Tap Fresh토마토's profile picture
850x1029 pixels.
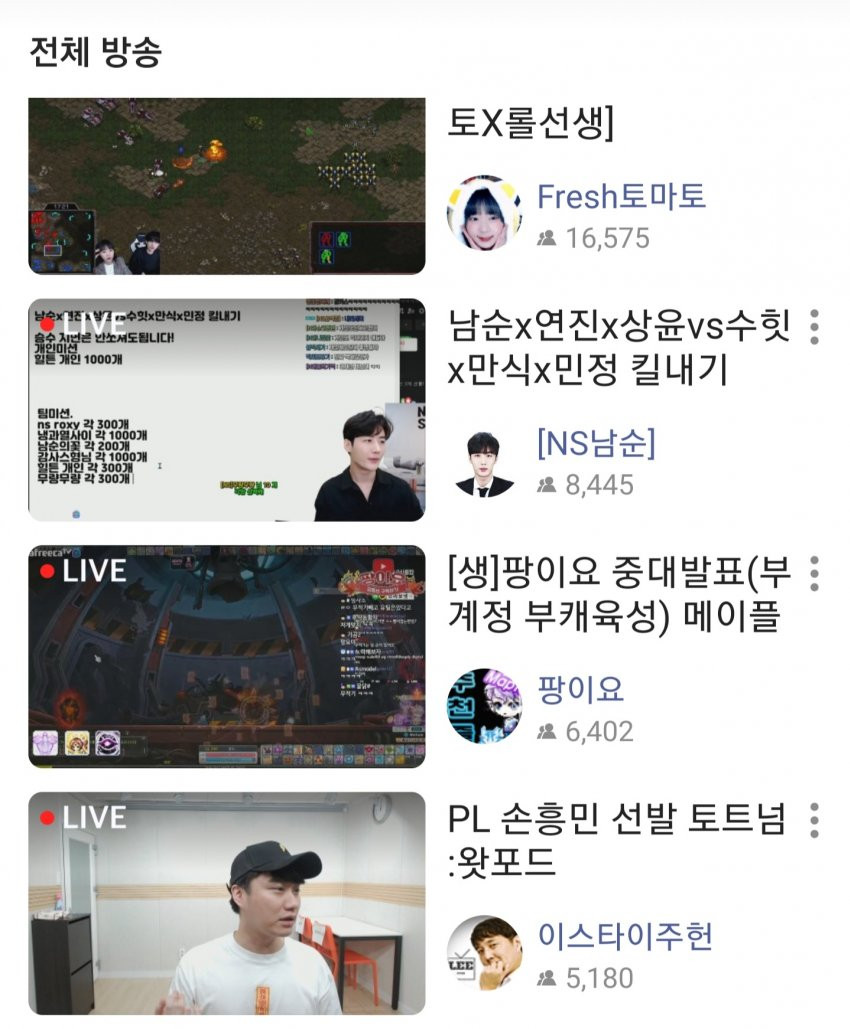484,214
